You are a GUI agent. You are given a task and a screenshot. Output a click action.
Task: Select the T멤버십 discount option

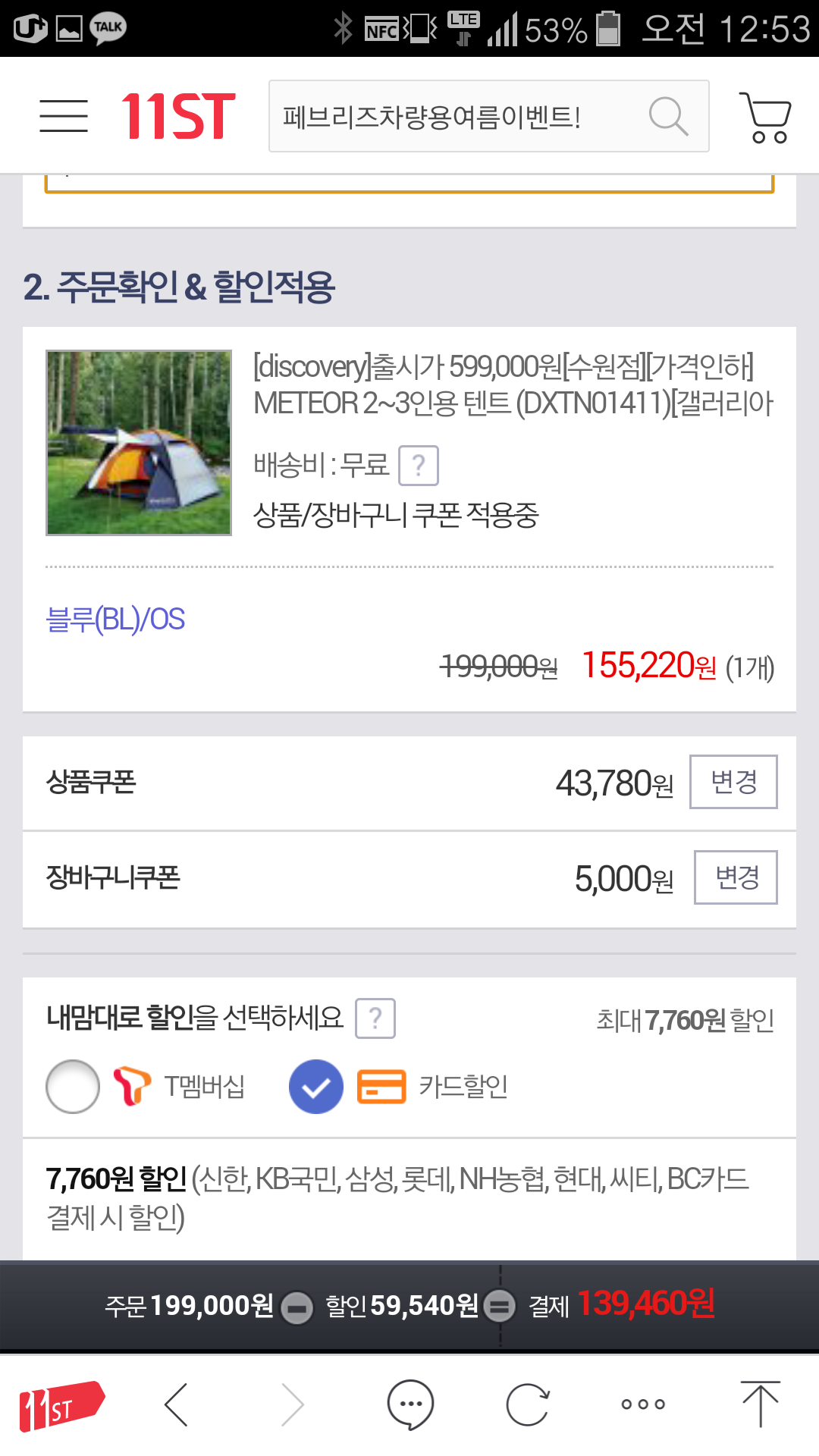(73, 1087)
